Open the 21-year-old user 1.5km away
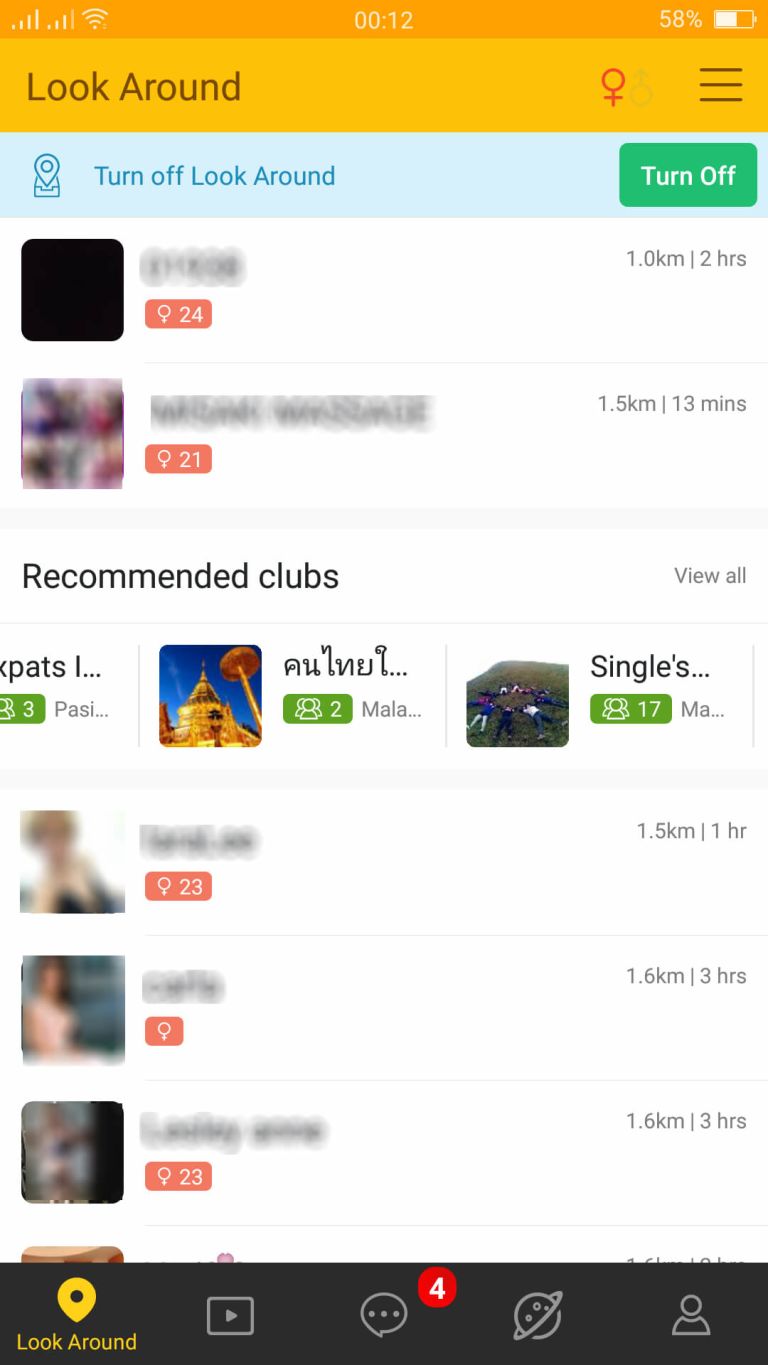This screenshot has height=1365, width=768. [384, 434]
